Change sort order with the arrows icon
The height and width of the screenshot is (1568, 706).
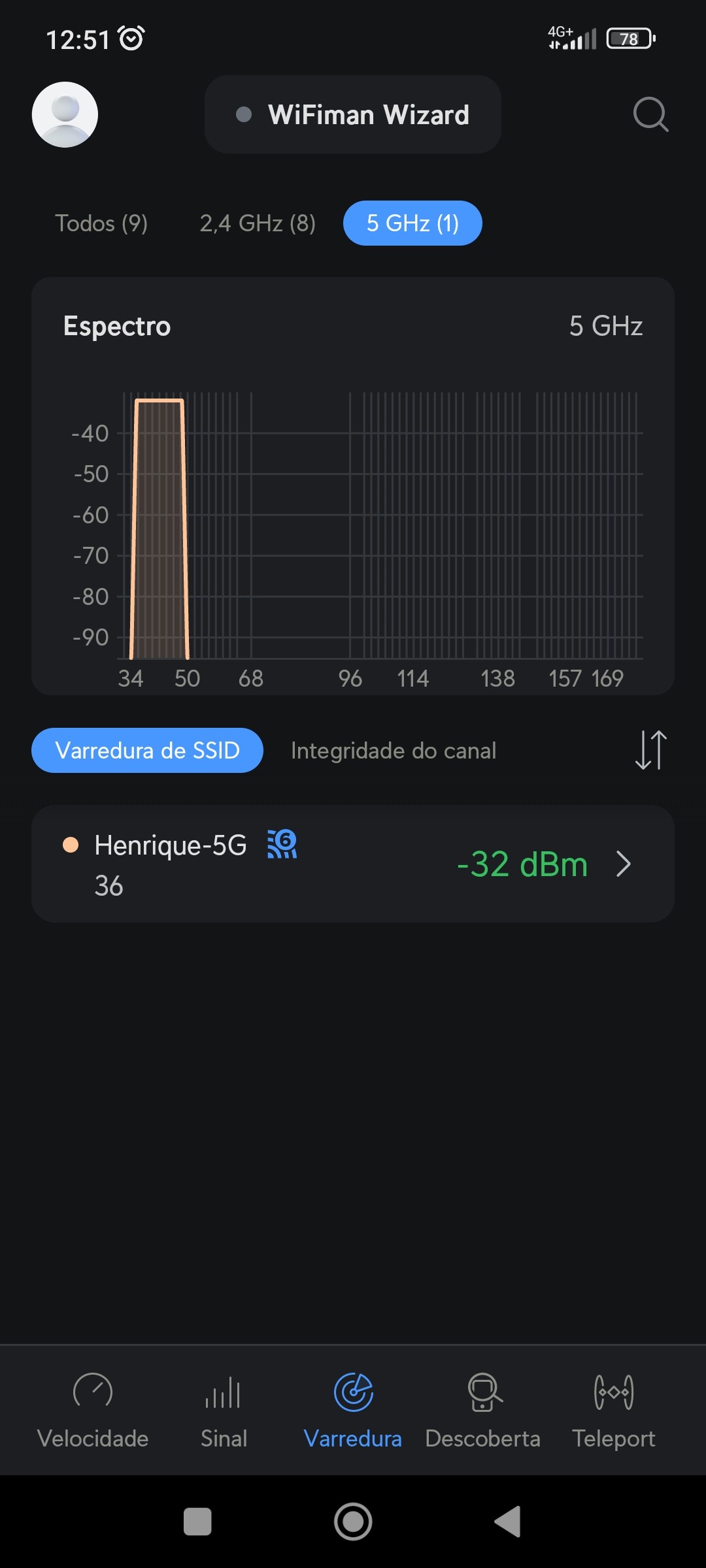[650, 750]
